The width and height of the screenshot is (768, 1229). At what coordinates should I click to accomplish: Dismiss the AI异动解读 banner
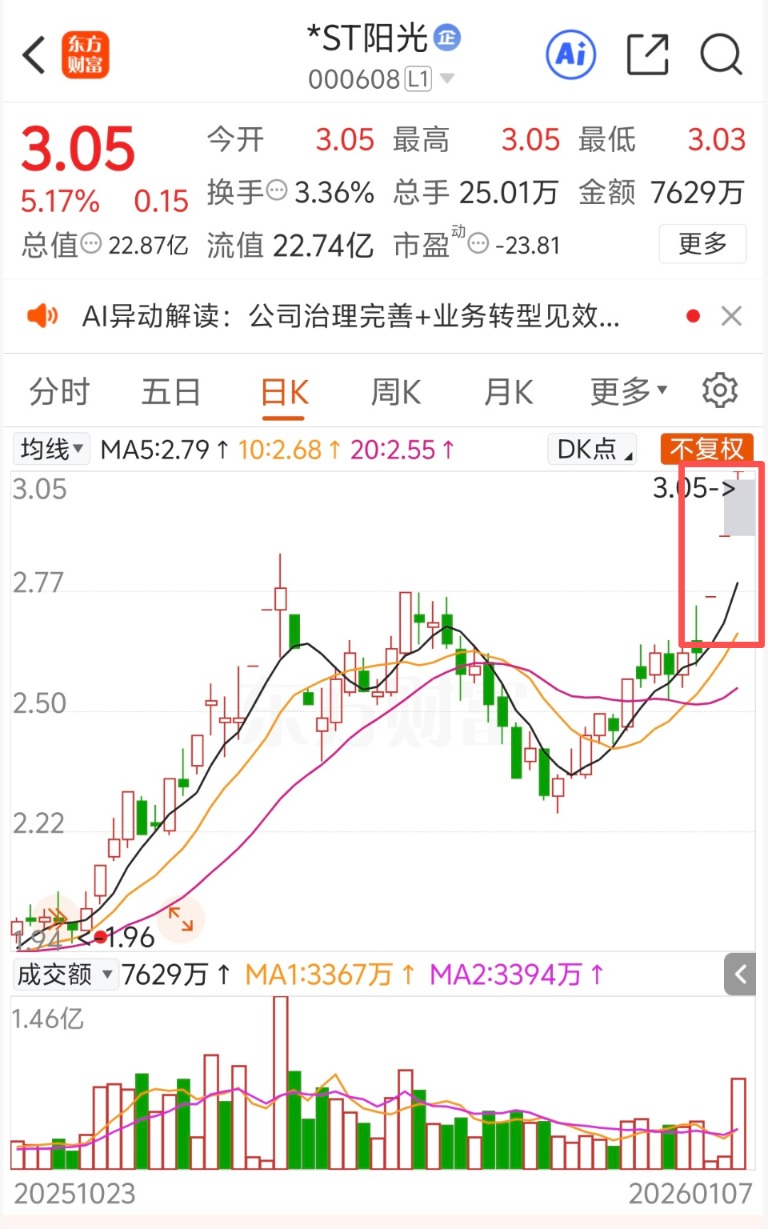click(732, 318)
